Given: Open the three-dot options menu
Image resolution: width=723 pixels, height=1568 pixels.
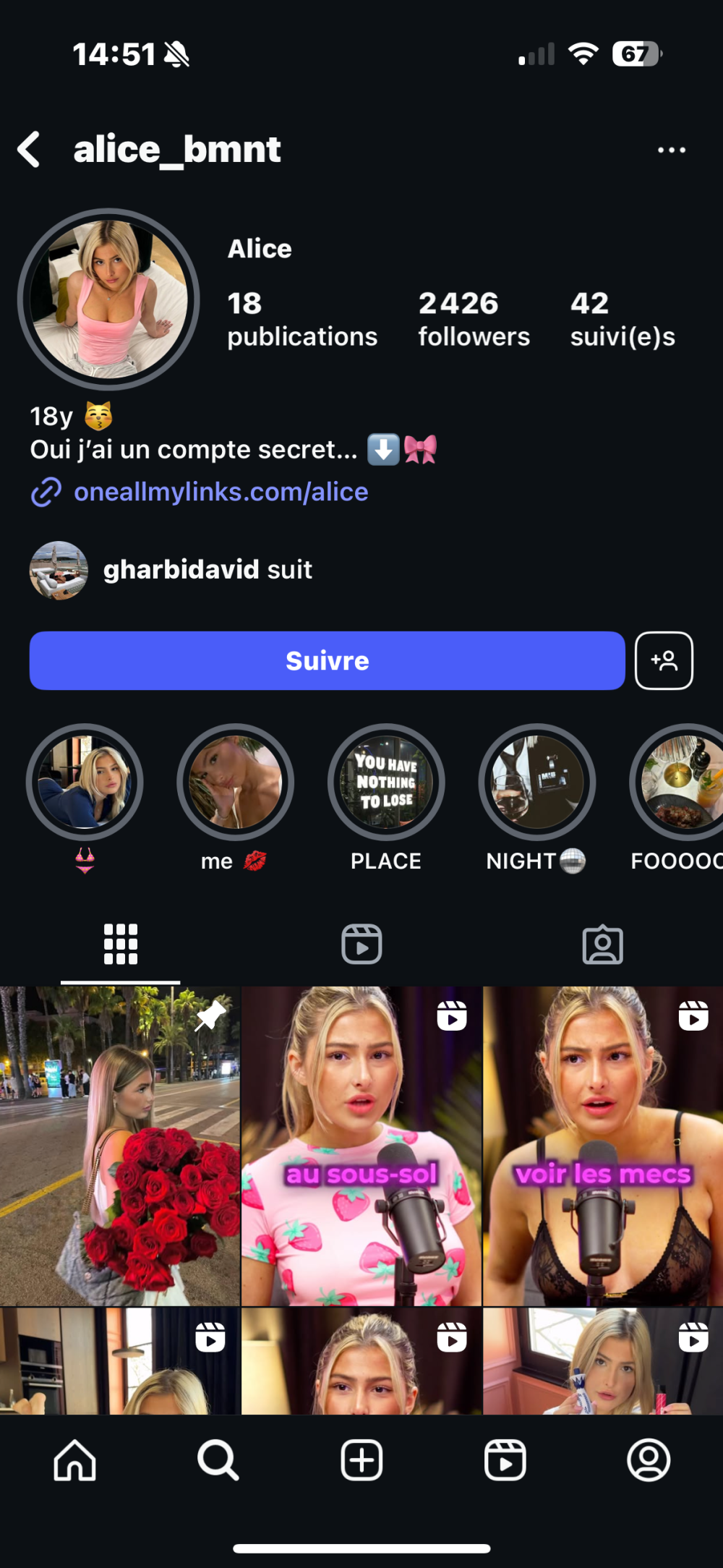Looking at the screenshot, I should point(671,150).
